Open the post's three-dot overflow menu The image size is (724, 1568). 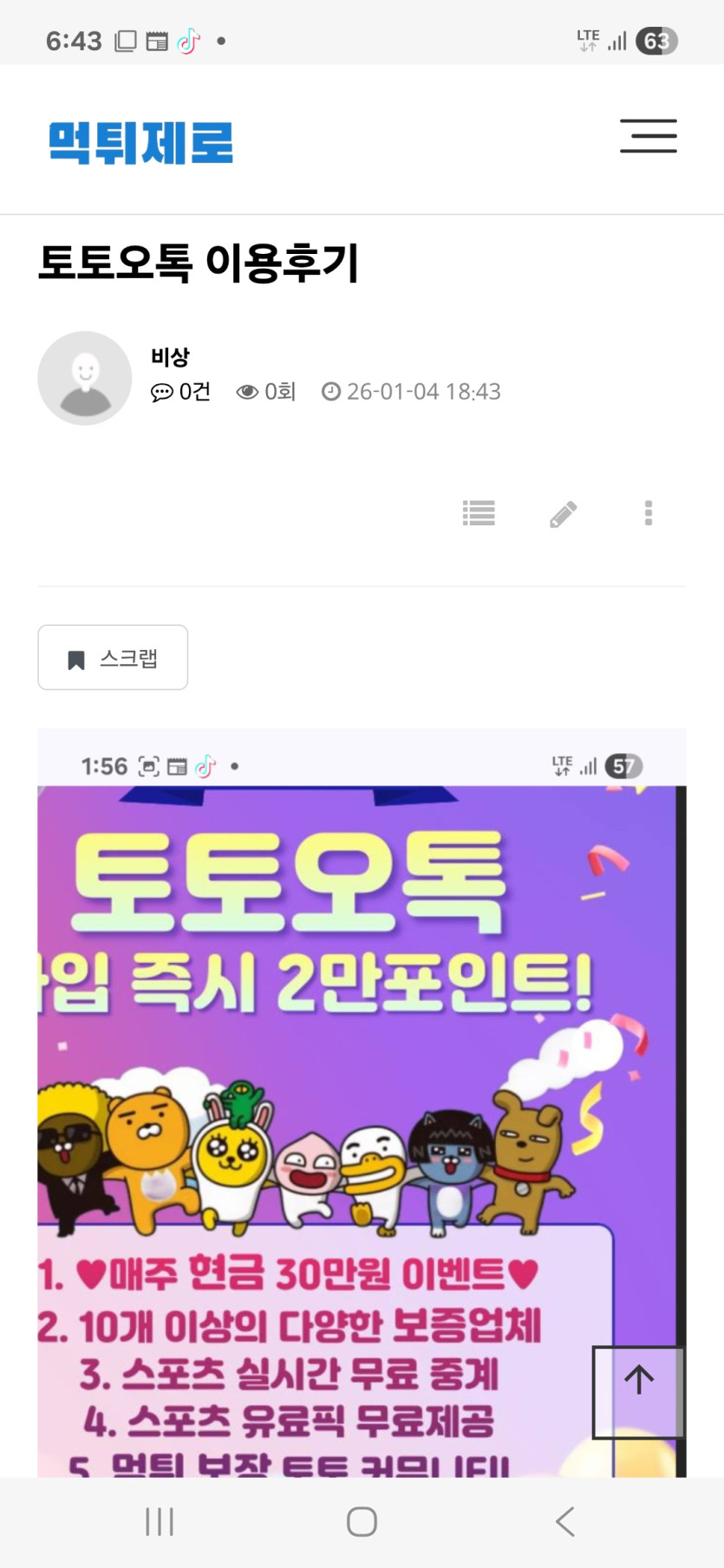[648, 513]
